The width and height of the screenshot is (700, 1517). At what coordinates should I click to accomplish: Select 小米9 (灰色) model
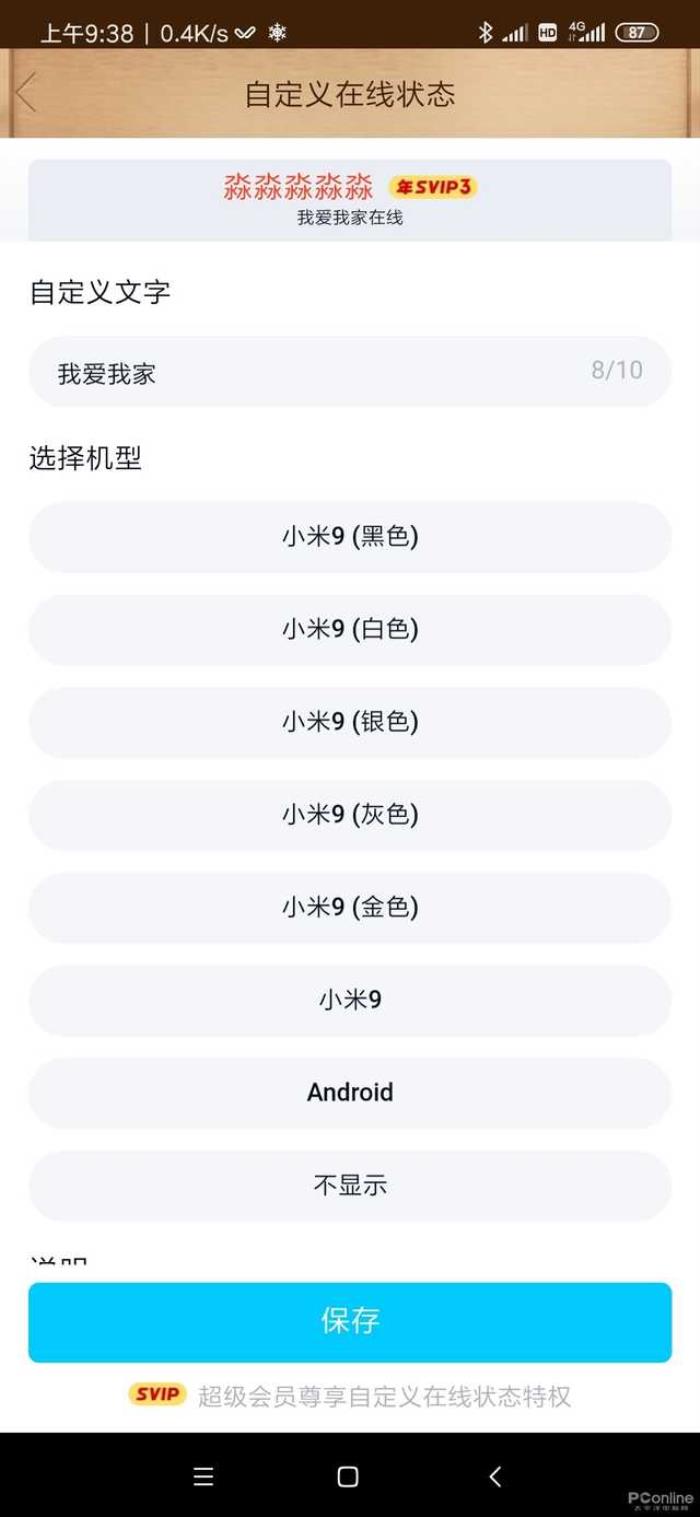click(x=349, y=815)
